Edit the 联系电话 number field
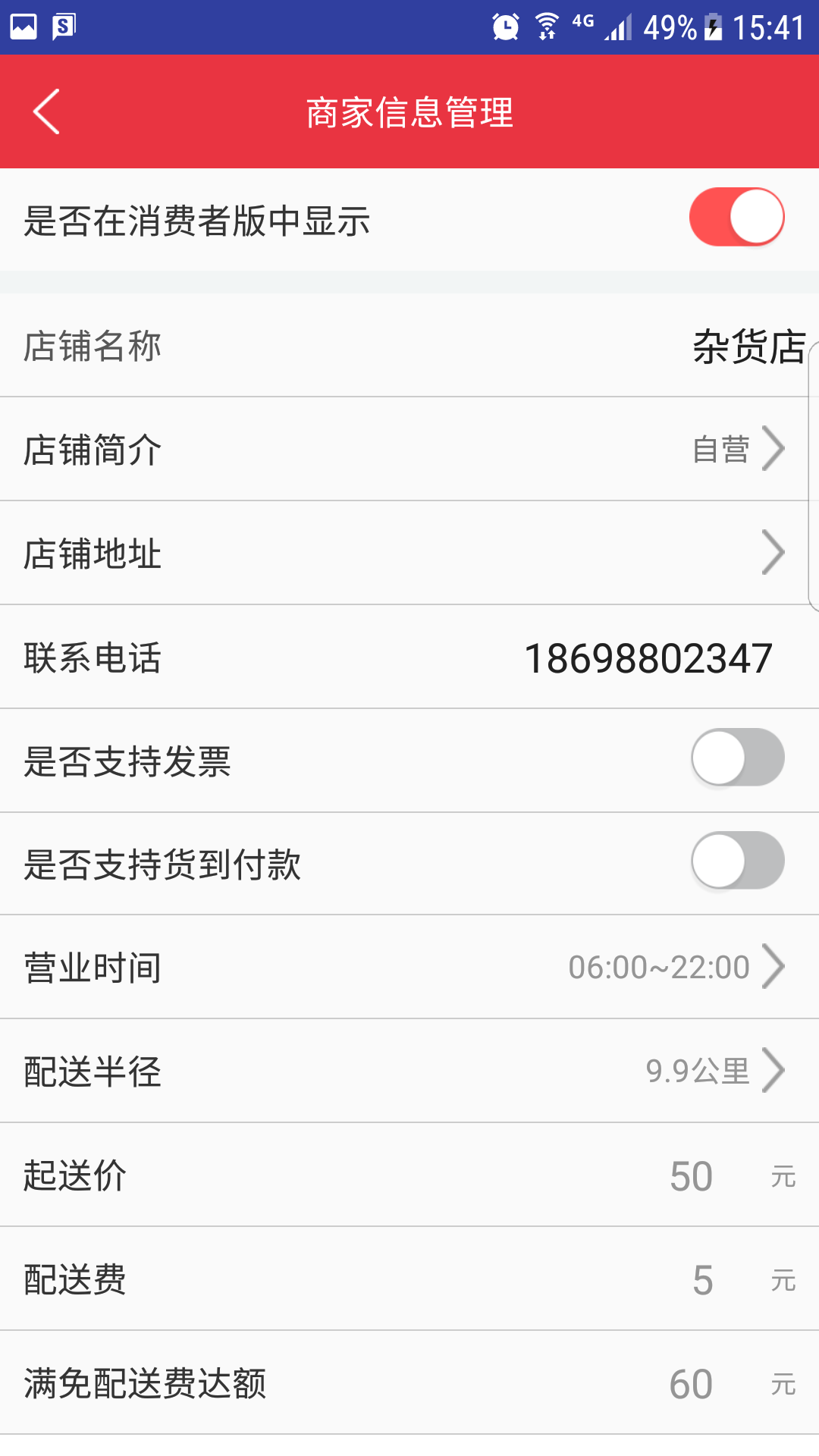Viewport: 819px width, 1456px height. point(648,657)
